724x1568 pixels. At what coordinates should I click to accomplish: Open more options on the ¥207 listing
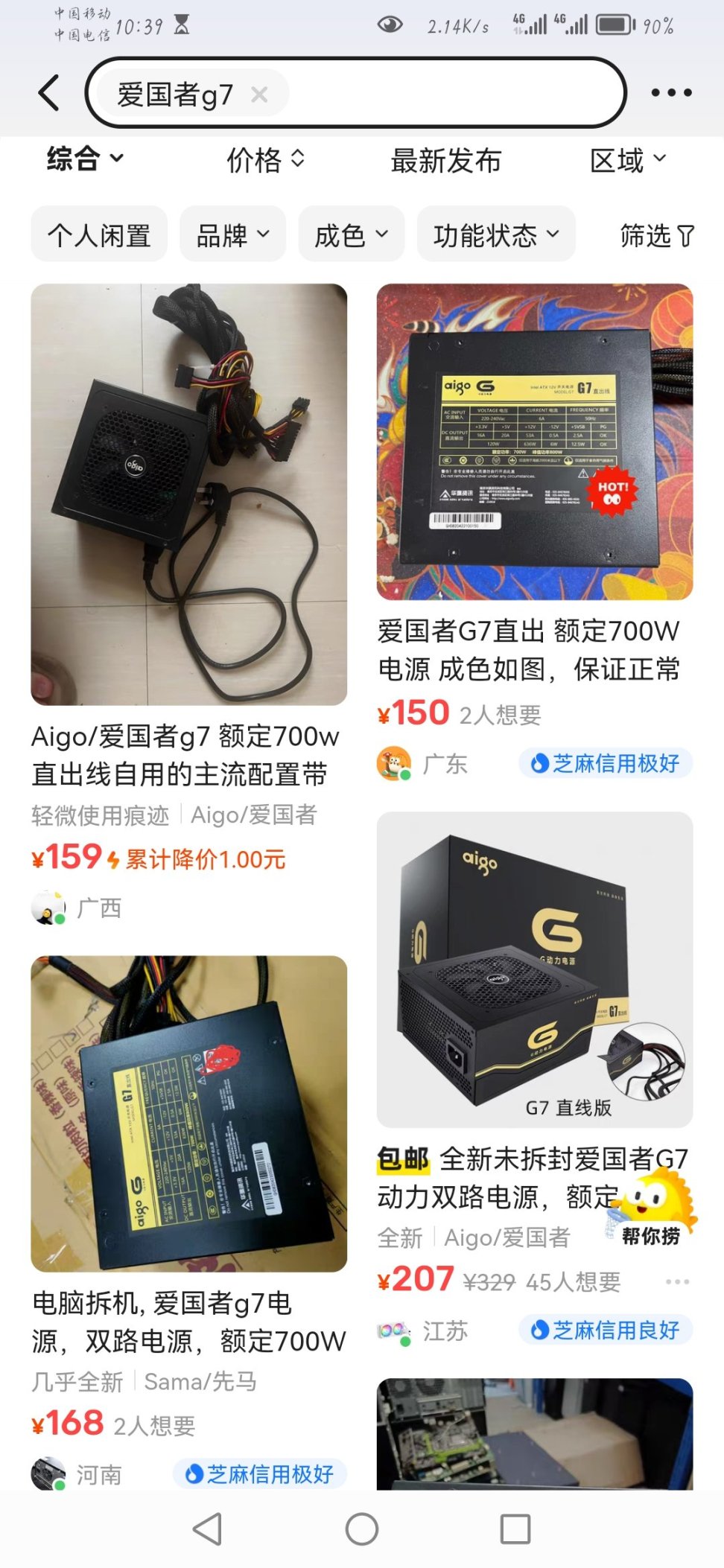coord(677,1281)
